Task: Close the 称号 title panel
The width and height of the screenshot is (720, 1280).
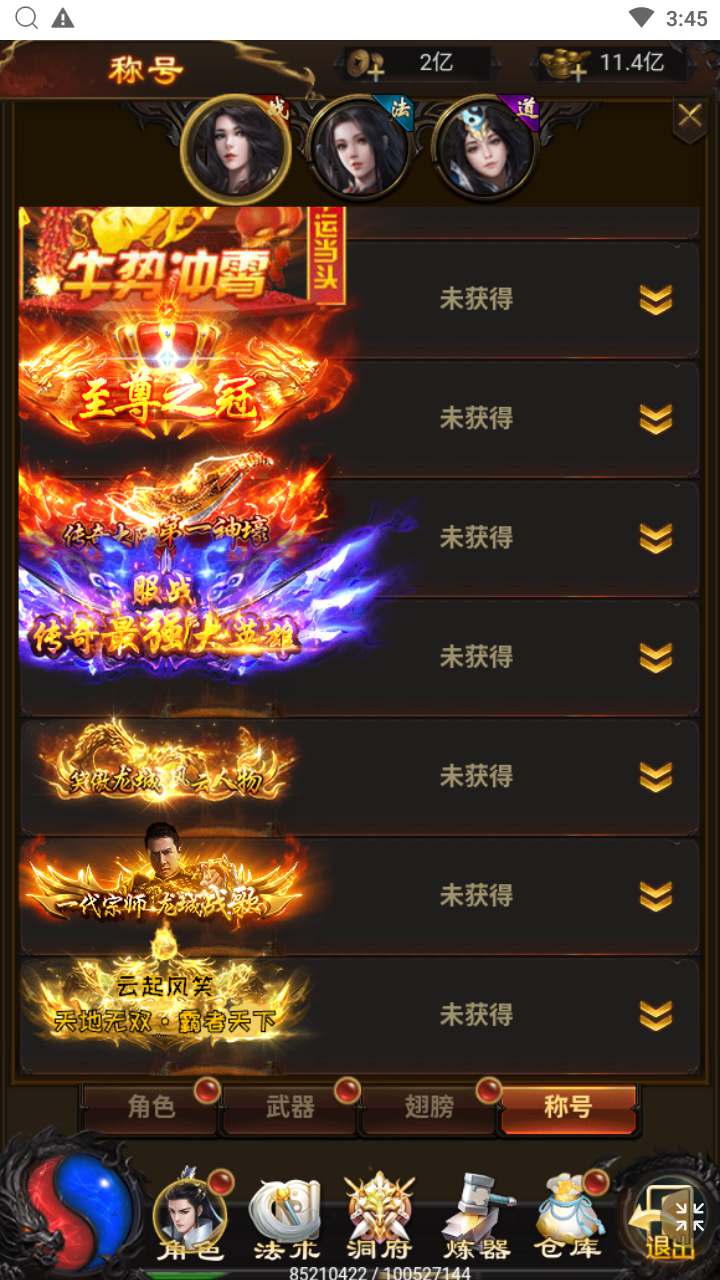Action: (689, 117)
